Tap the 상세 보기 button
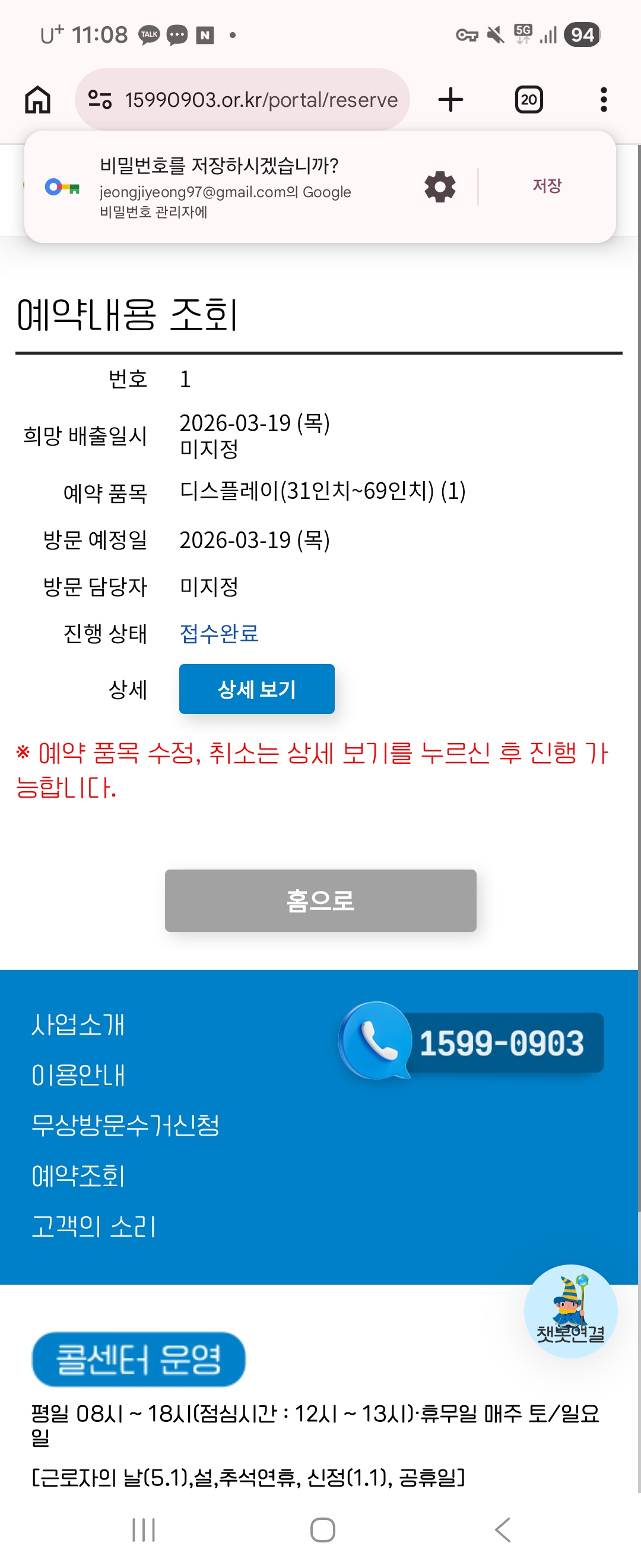641x1568 pixels. (256, 688)
